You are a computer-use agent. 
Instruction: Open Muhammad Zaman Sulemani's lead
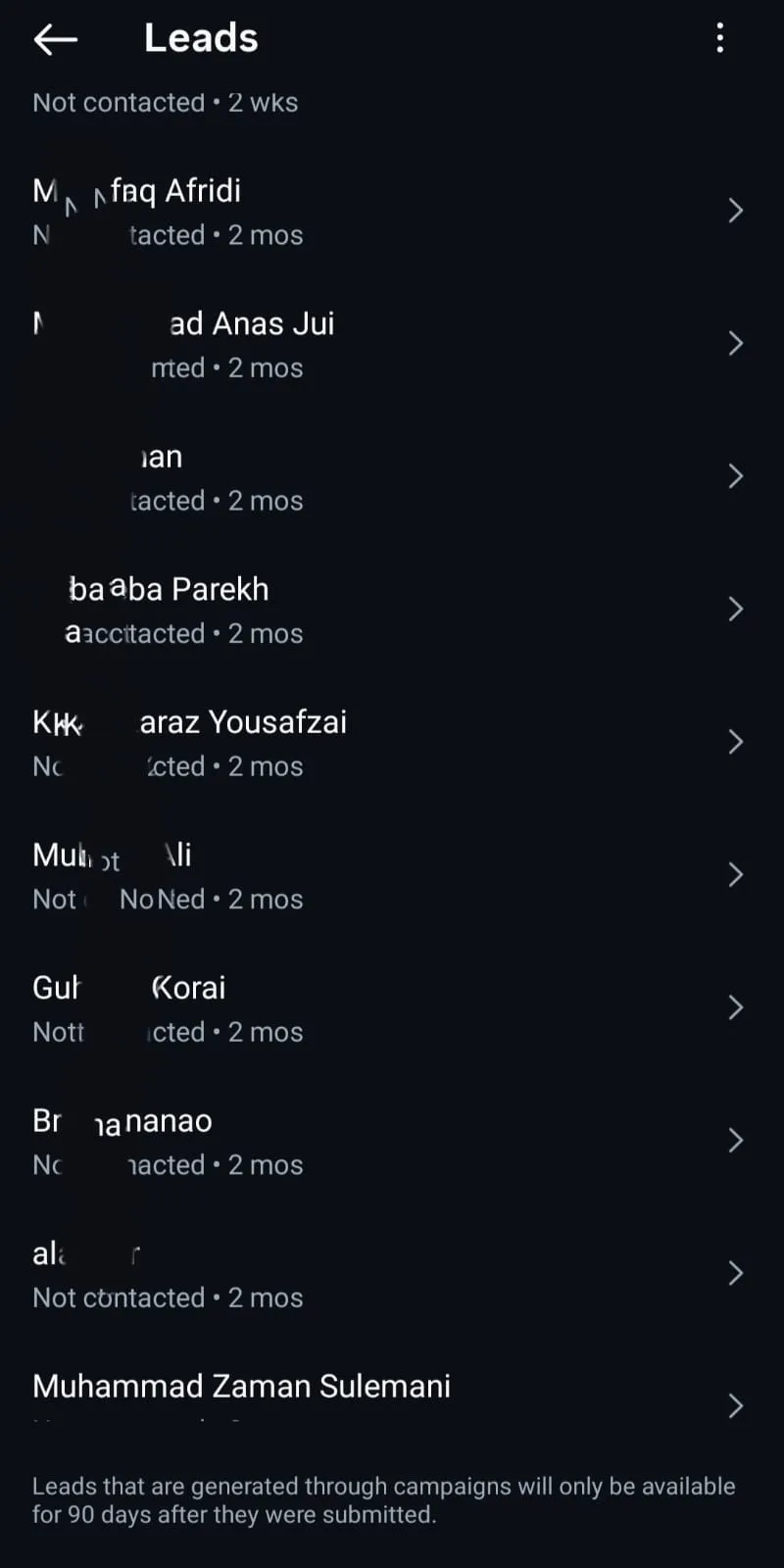[x=392, y=1404]
